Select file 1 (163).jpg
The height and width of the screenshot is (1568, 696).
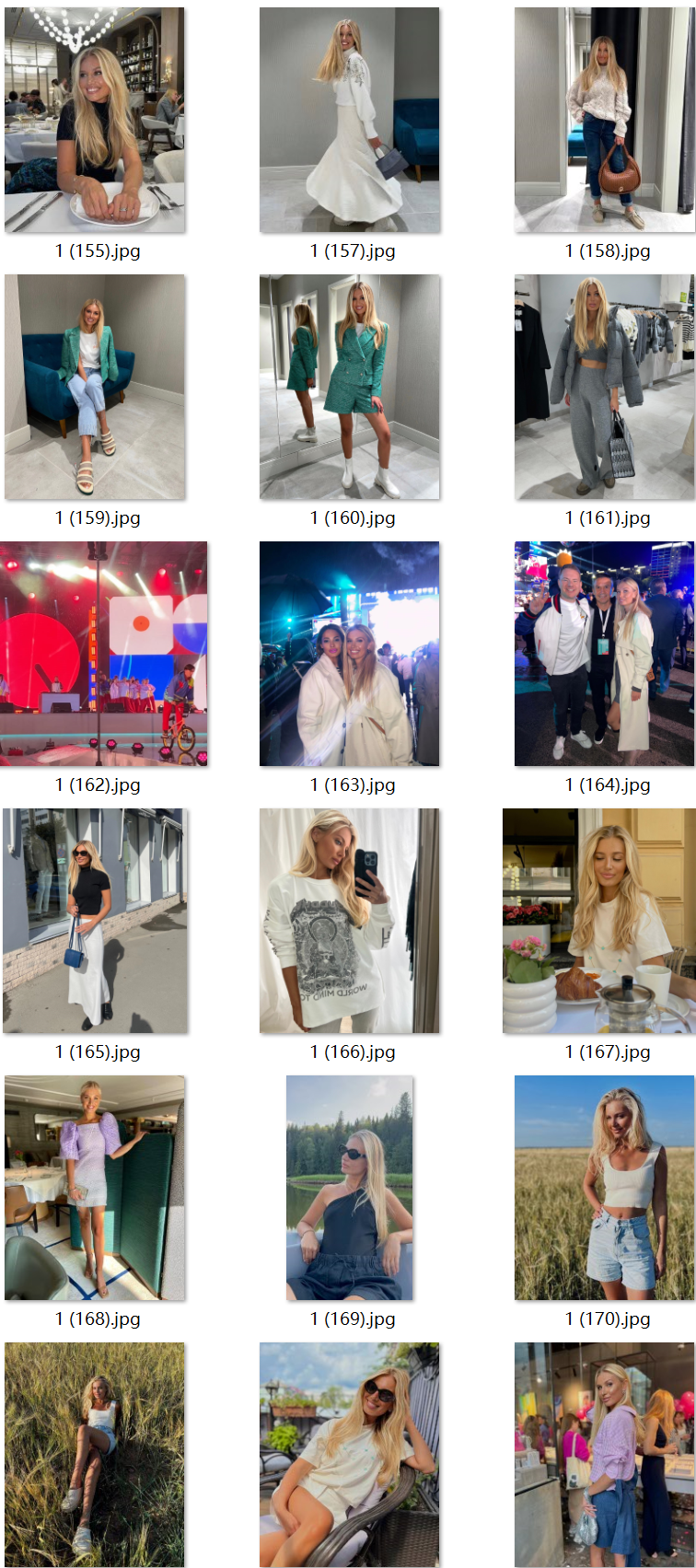pos(349,654)
